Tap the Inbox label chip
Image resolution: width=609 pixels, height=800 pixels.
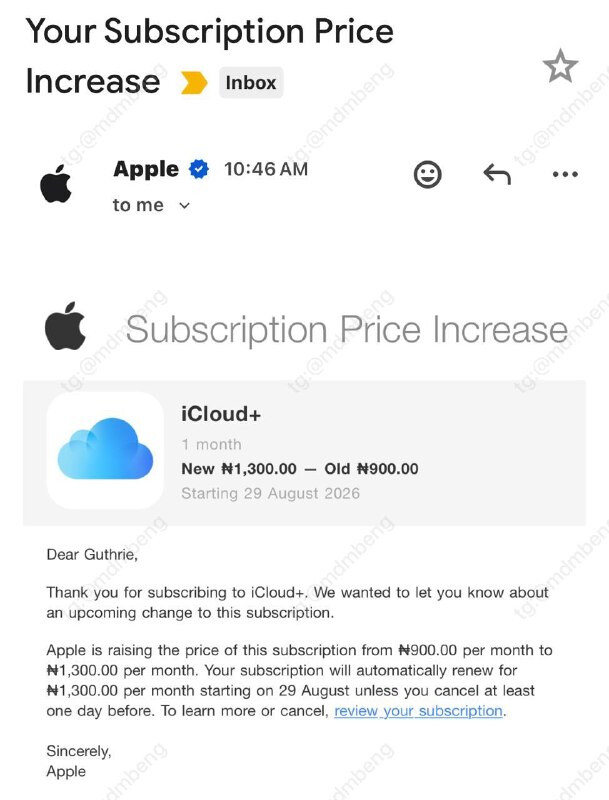(250, 83)
